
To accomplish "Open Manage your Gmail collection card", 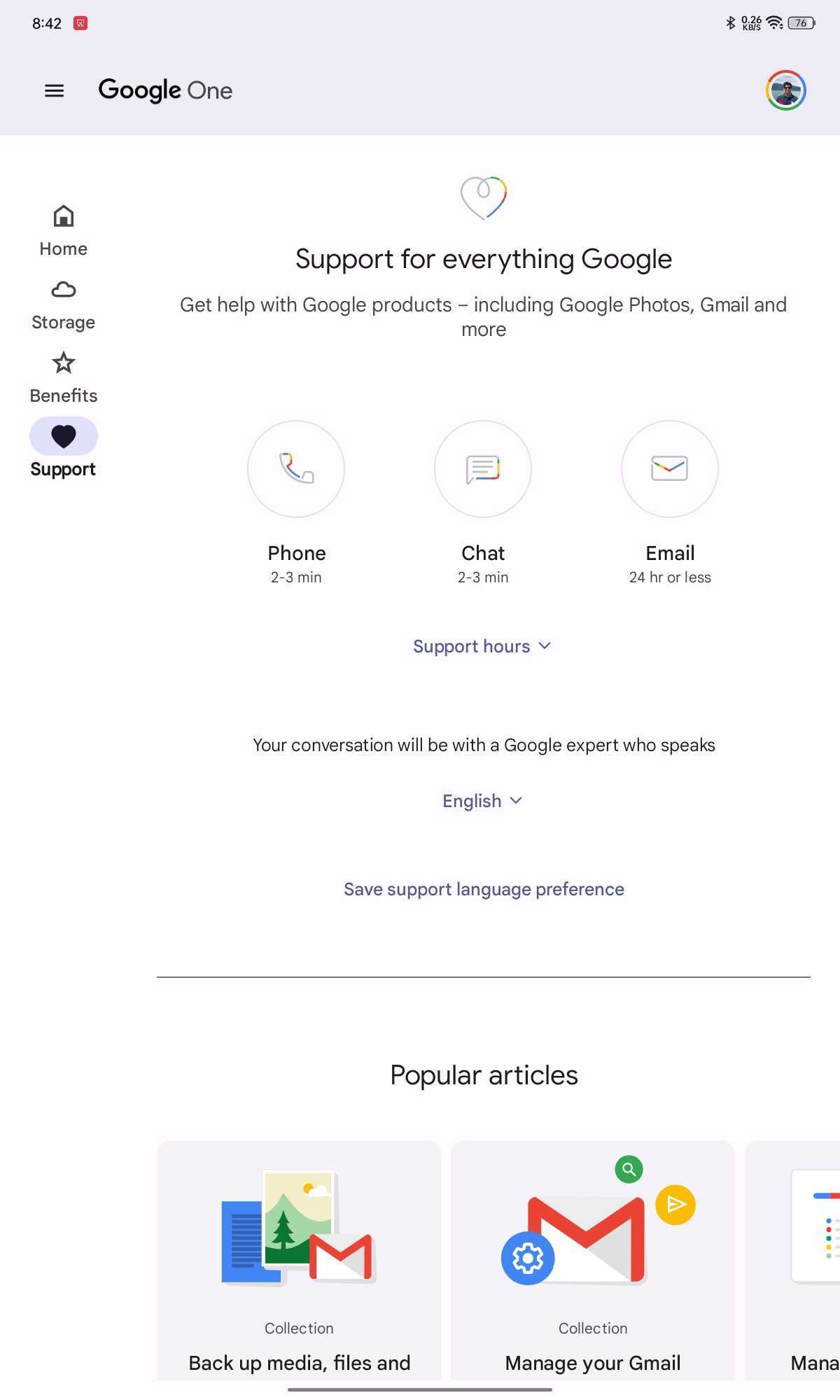I will (593, 1260).
